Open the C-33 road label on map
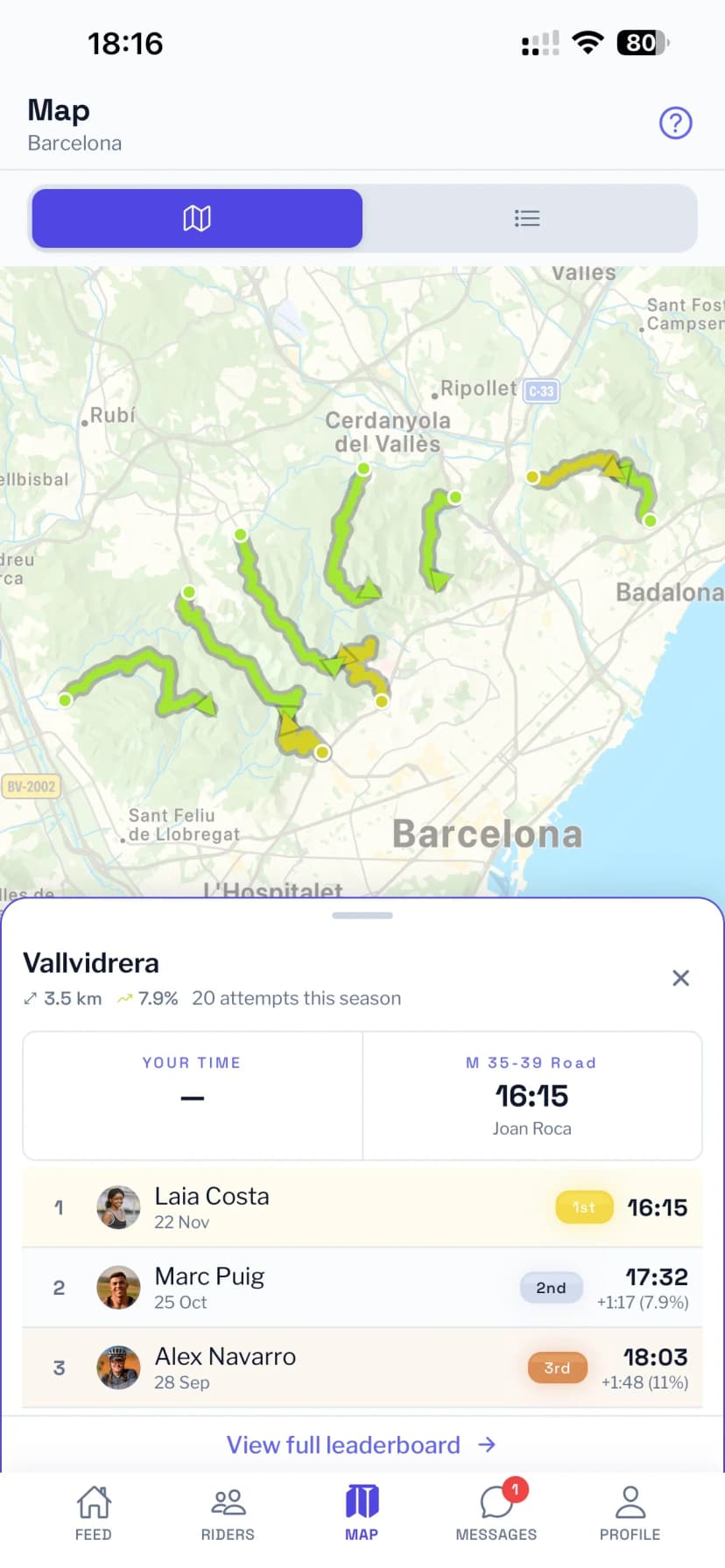 click(x=540, y=391)
